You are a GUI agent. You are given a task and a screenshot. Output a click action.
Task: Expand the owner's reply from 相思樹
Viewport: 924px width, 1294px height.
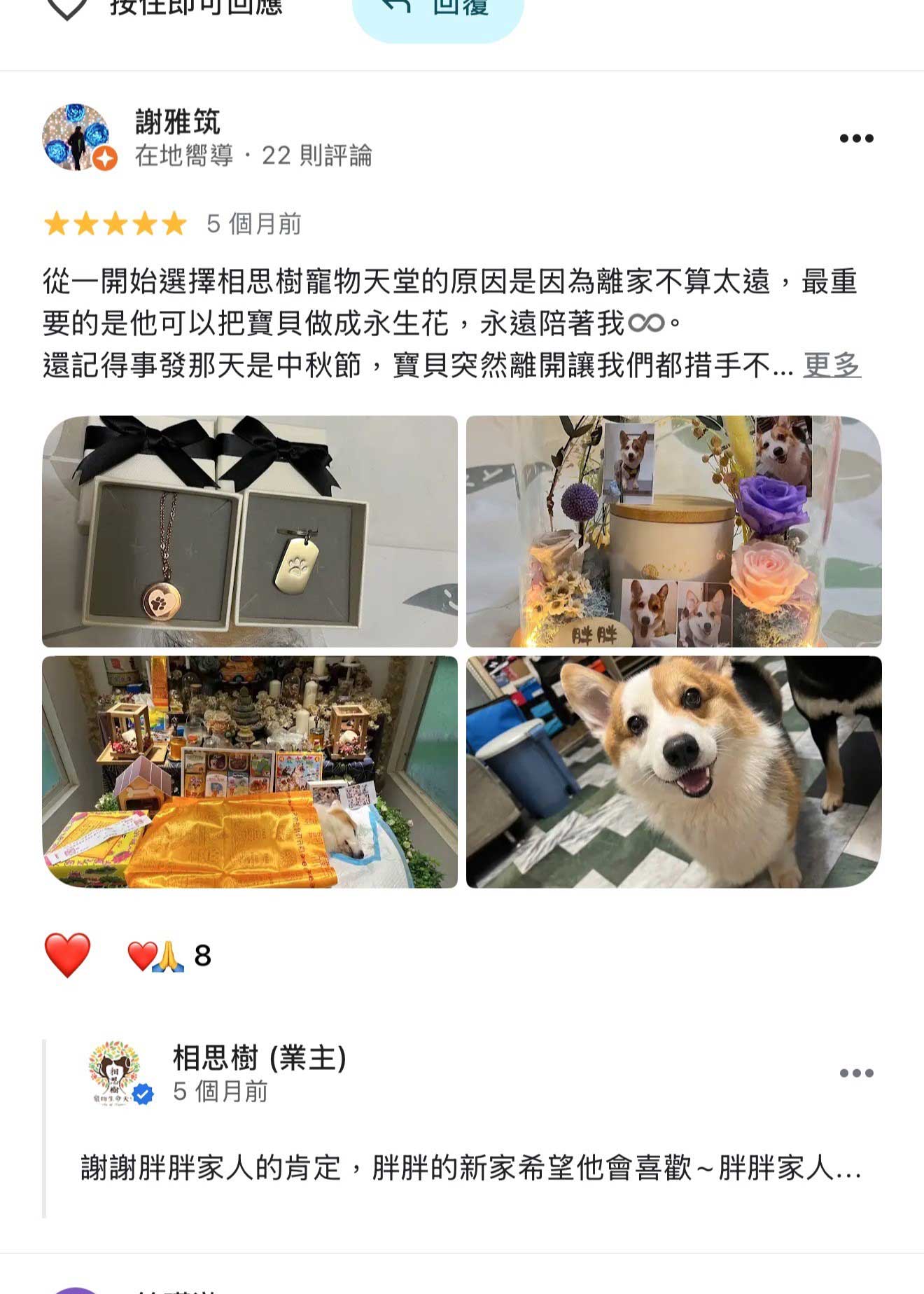click(x=470, y=1168)
